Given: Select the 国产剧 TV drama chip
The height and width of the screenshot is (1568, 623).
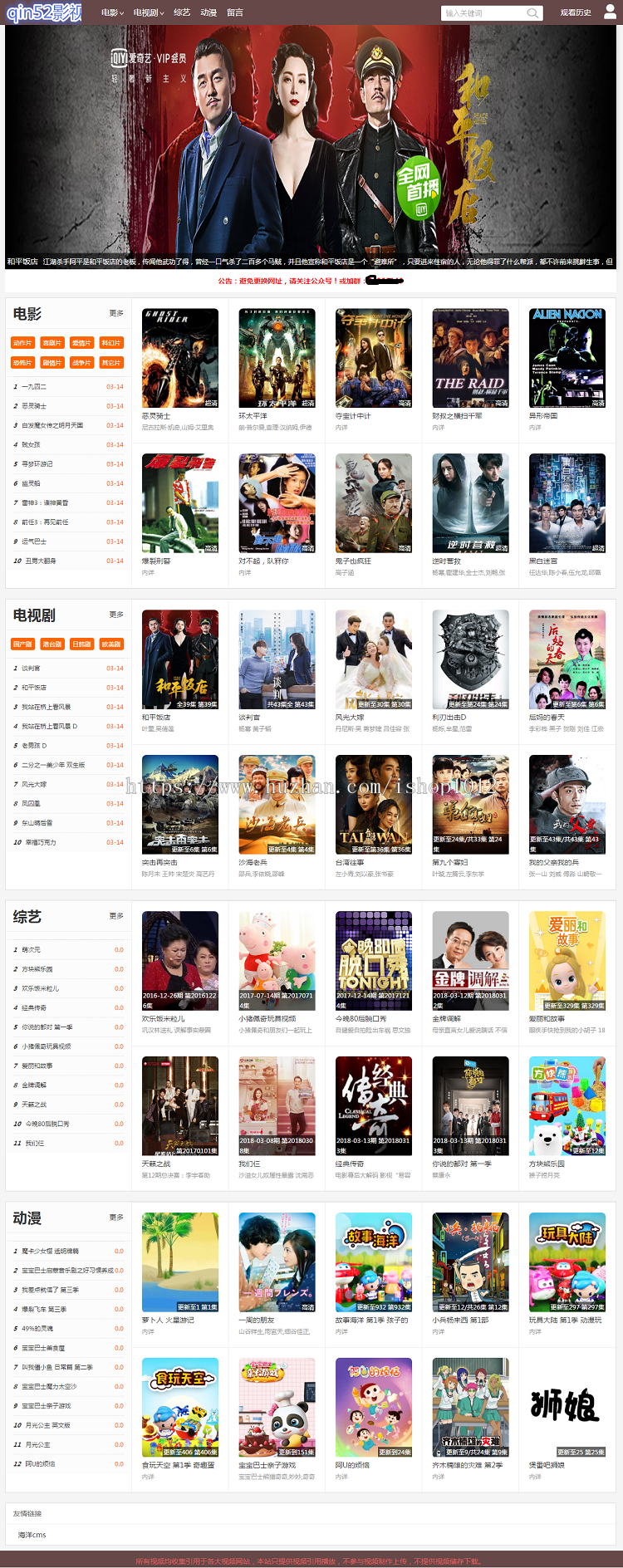Looking at the screenshot, I should tap(22, 644).
